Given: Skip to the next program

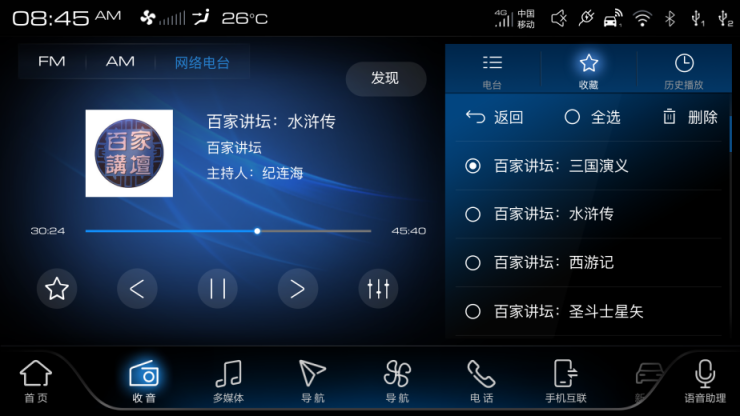Looking at the screenshot, I should (x=297, y=289).
